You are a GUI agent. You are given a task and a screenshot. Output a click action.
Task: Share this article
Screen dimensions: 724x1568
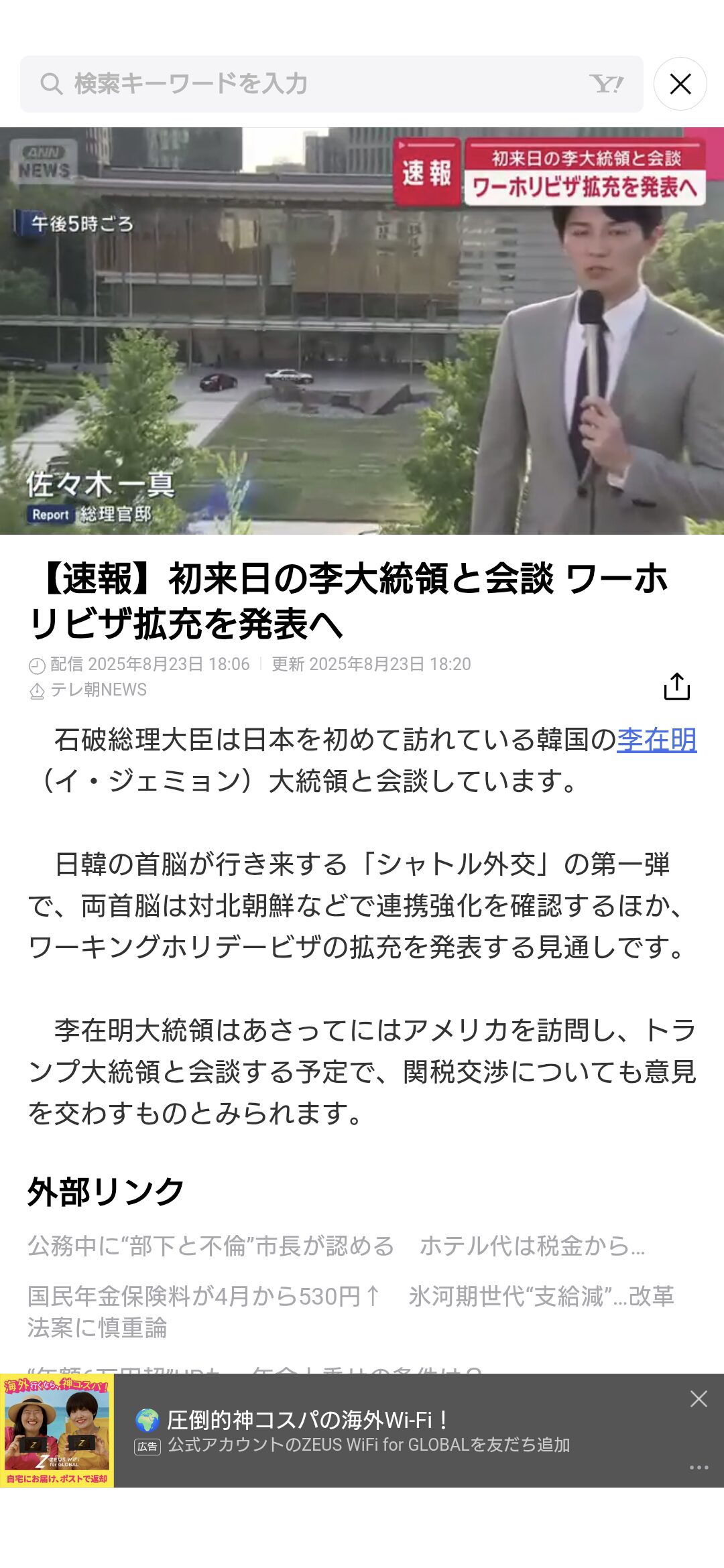pos(676,687)
